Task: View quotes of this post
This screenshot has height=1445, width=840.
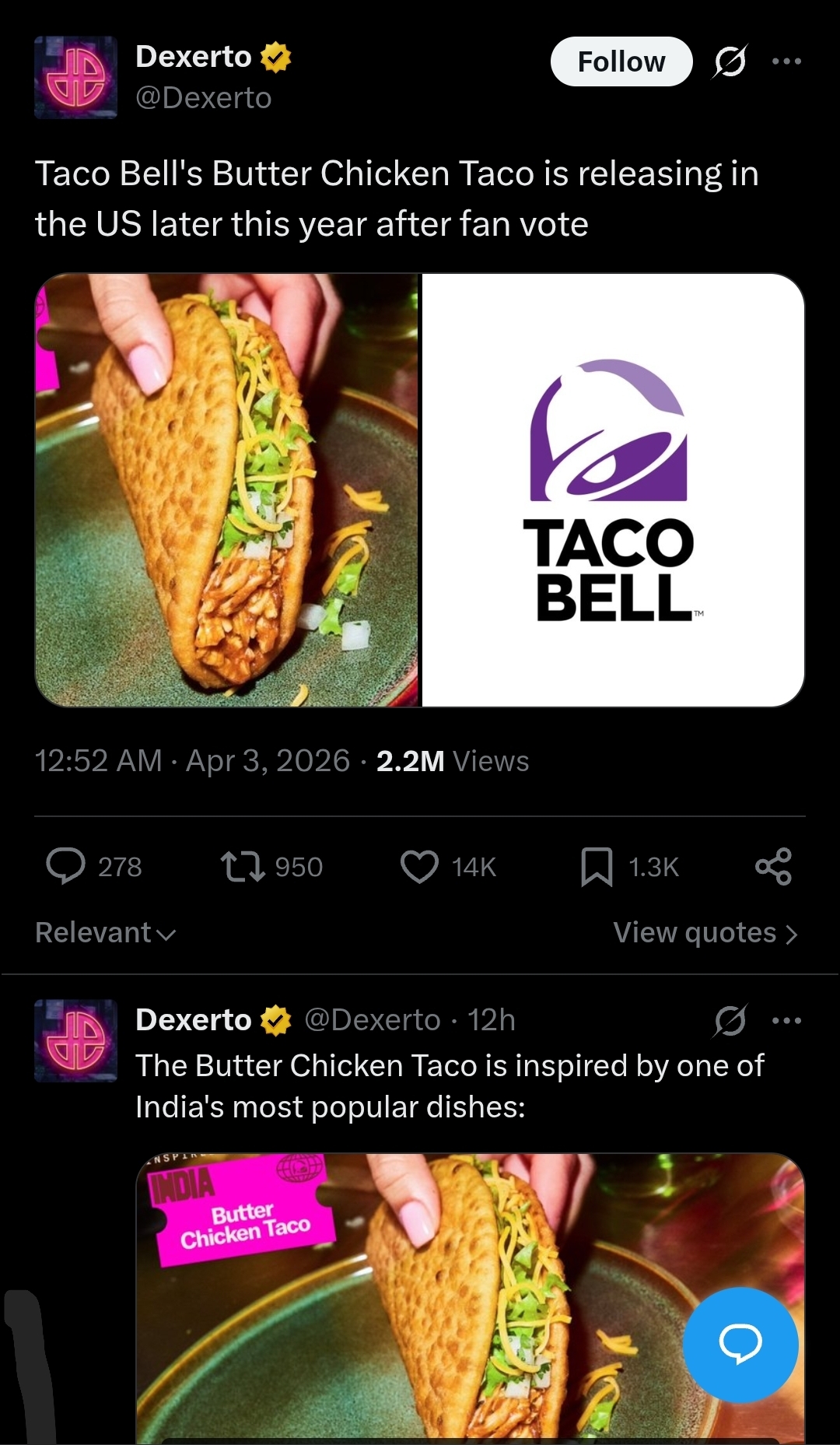Action: click(x=705, y=932)
